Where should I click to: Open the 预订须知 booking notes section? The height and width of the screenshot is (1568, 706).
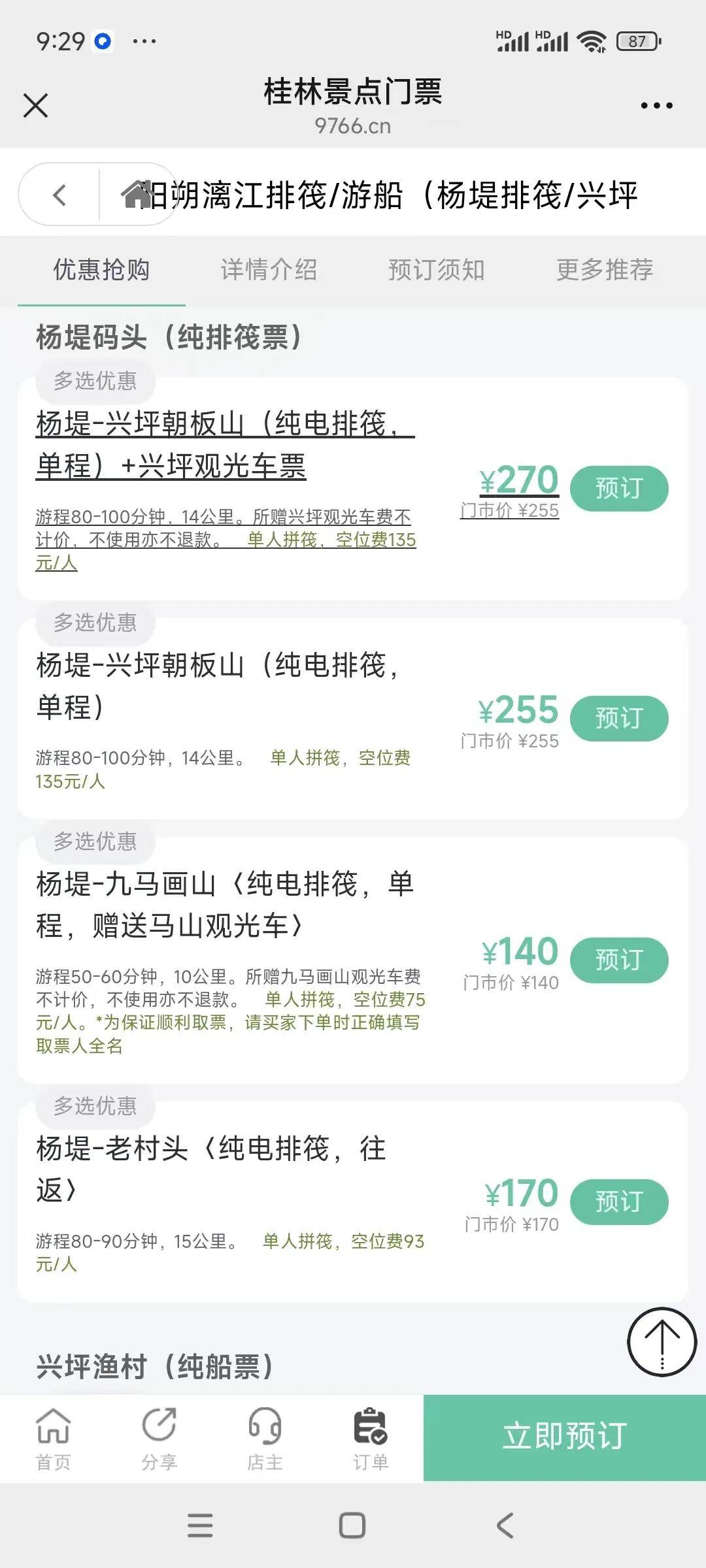coord(436,269)
